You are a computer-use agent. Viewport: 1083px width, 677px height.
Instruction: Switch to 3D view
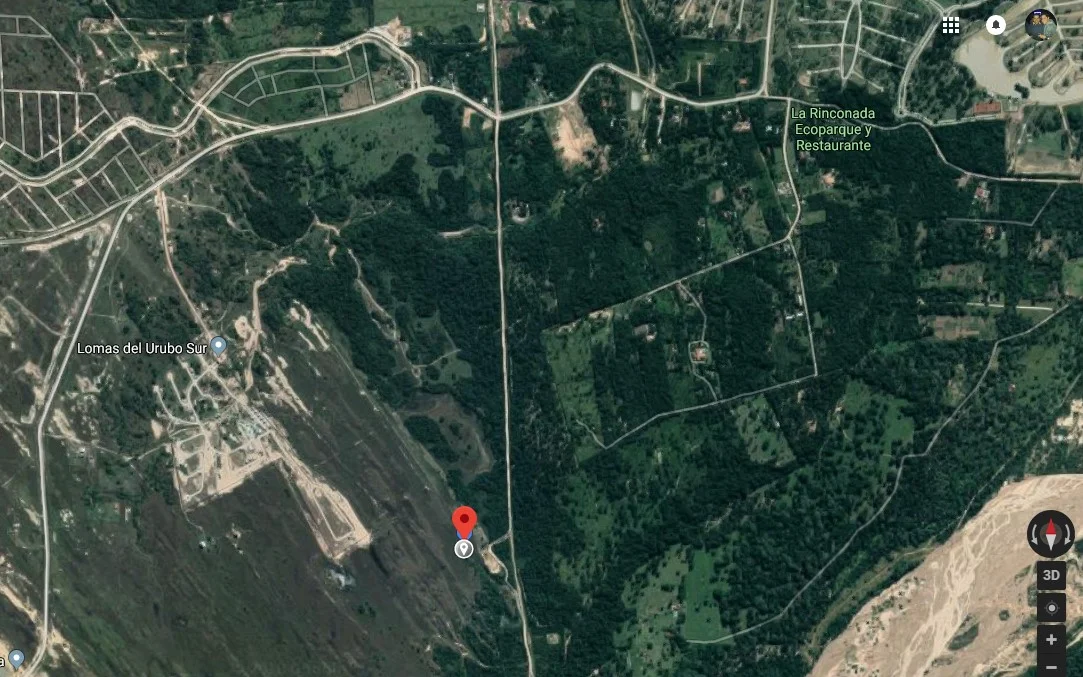[x=1051, y=575]
